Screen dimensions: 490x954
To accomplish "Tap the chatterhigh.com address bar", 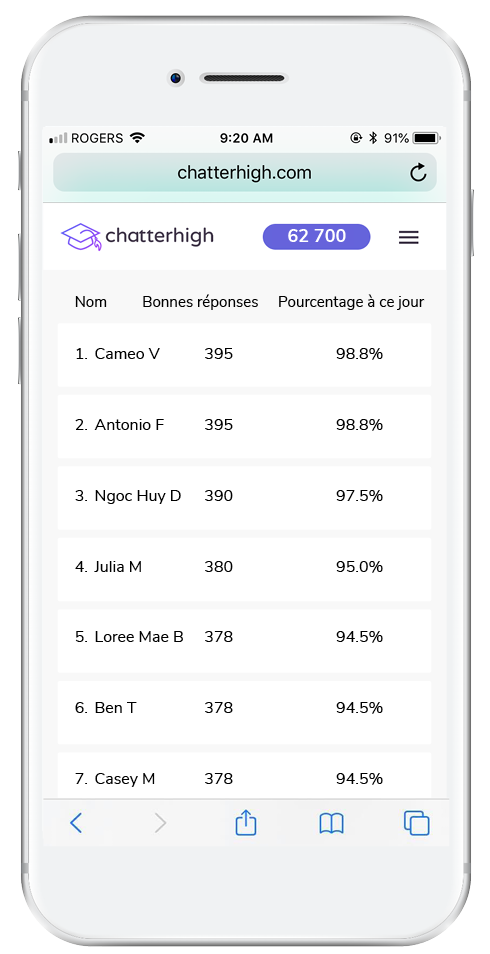I will pos(245,173).
